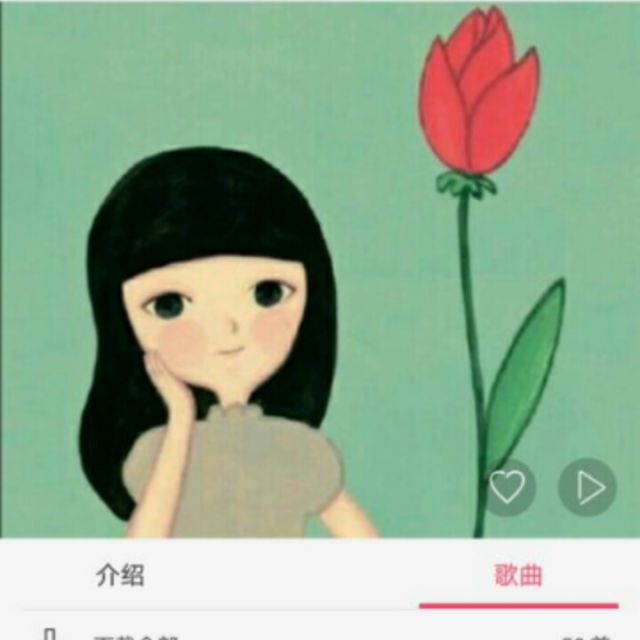
Task: Switch to the 介绍 tab
Action: (x=120, y=575)
